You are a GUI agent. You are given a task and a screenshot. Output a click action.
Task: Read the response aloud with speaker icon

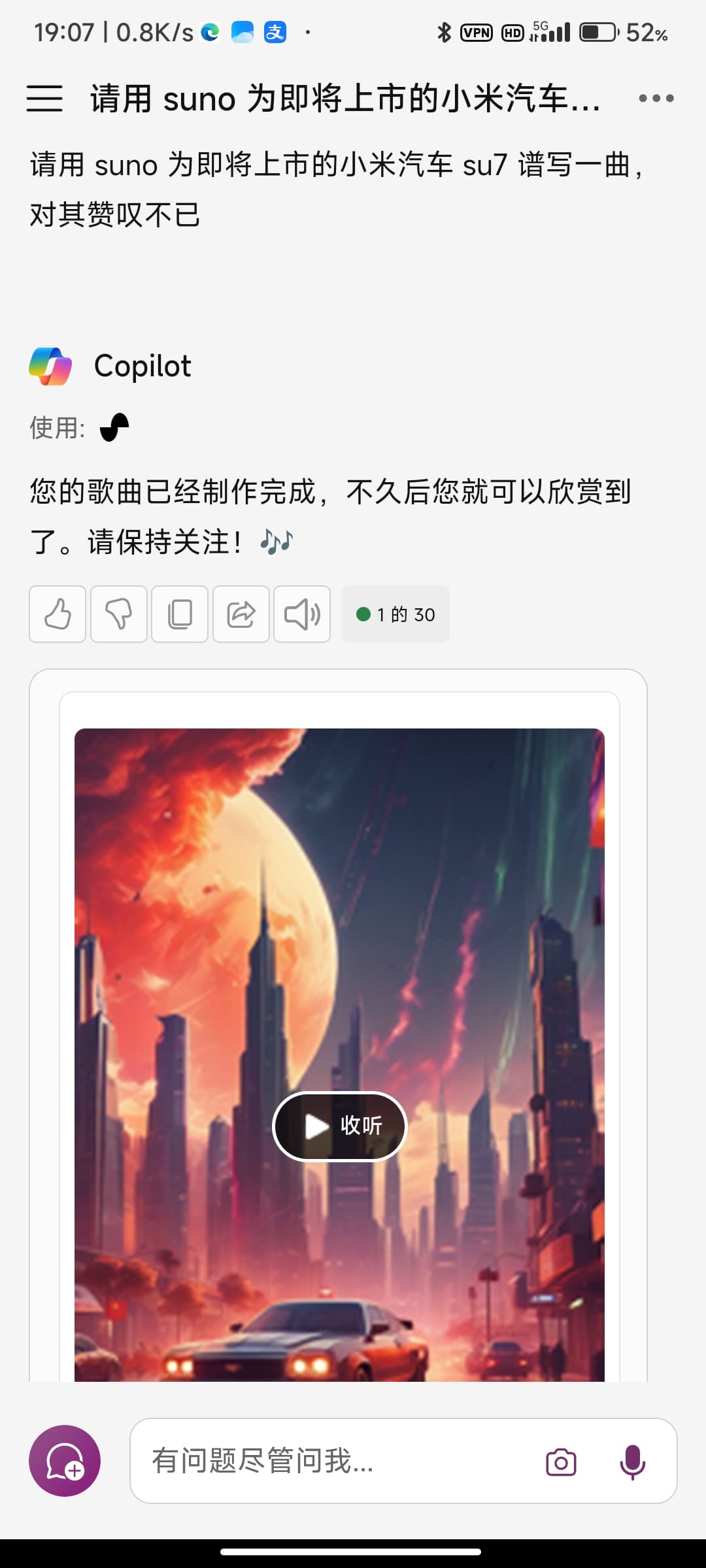(x=302, y=614)
